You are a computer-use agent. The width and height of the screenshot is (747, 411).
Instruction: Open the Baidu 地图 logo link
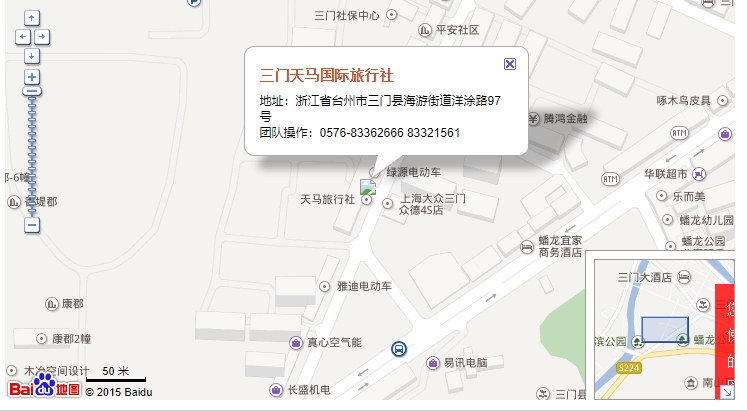pyautogui.click(x=44, y=390)
